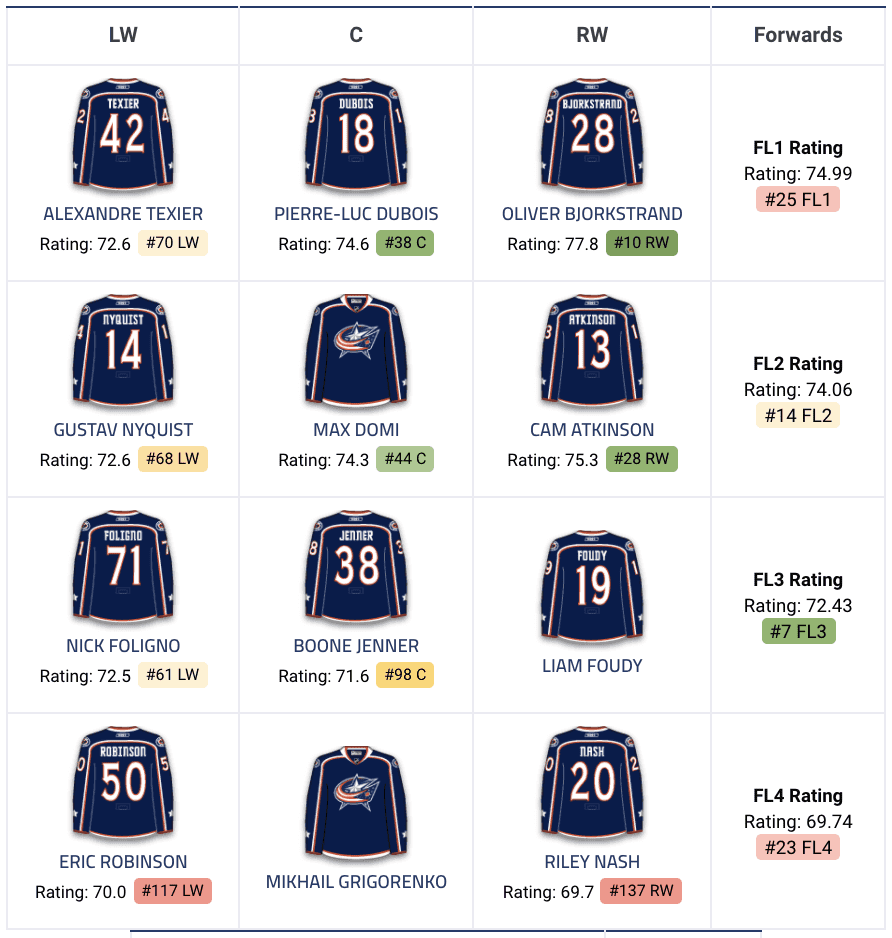Open Pierre-Luc Dubois's player page
The image size is (892, 938).
(356, 214)
